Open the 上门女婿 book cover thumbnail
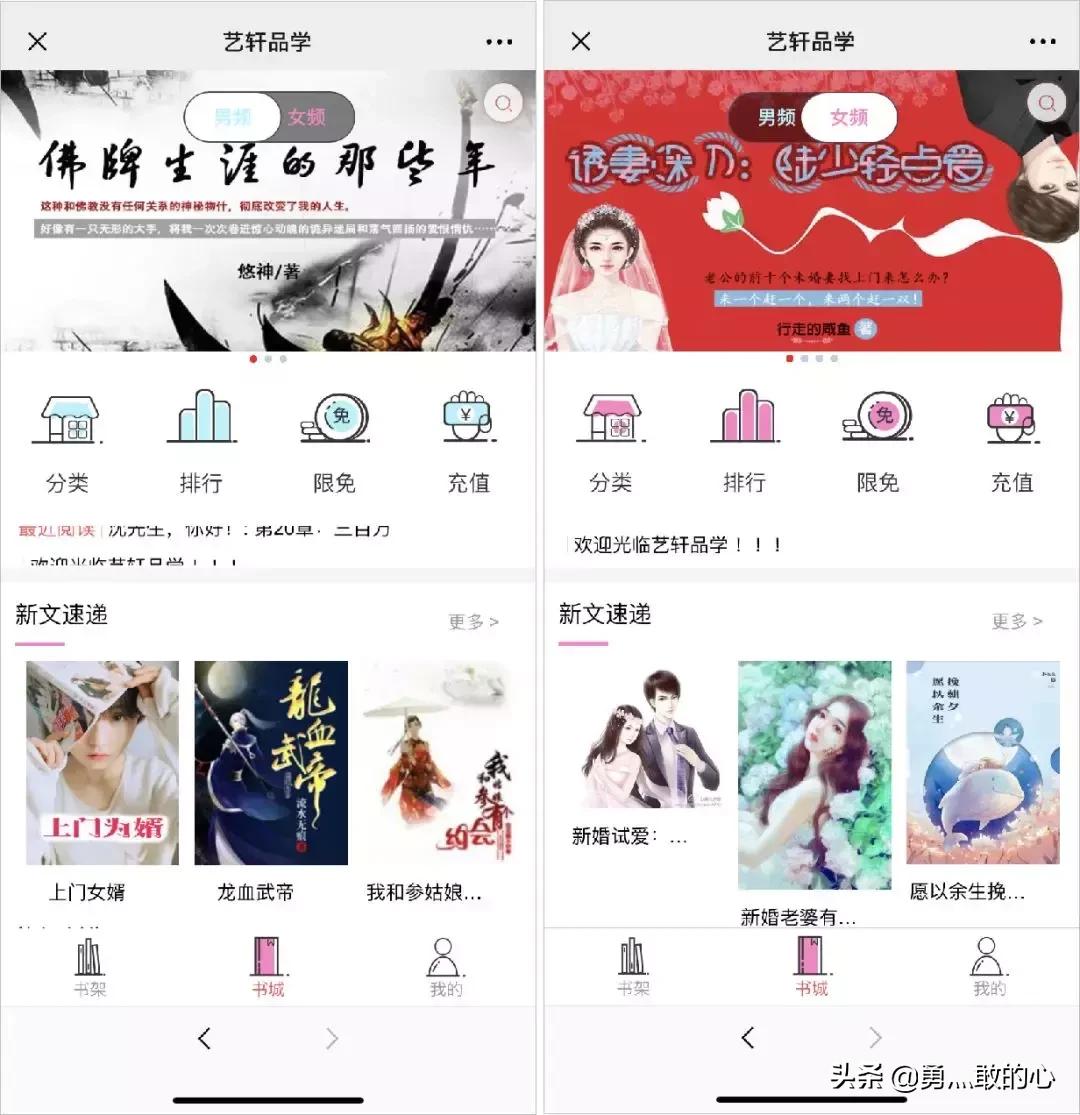 [x=101, y=763]
